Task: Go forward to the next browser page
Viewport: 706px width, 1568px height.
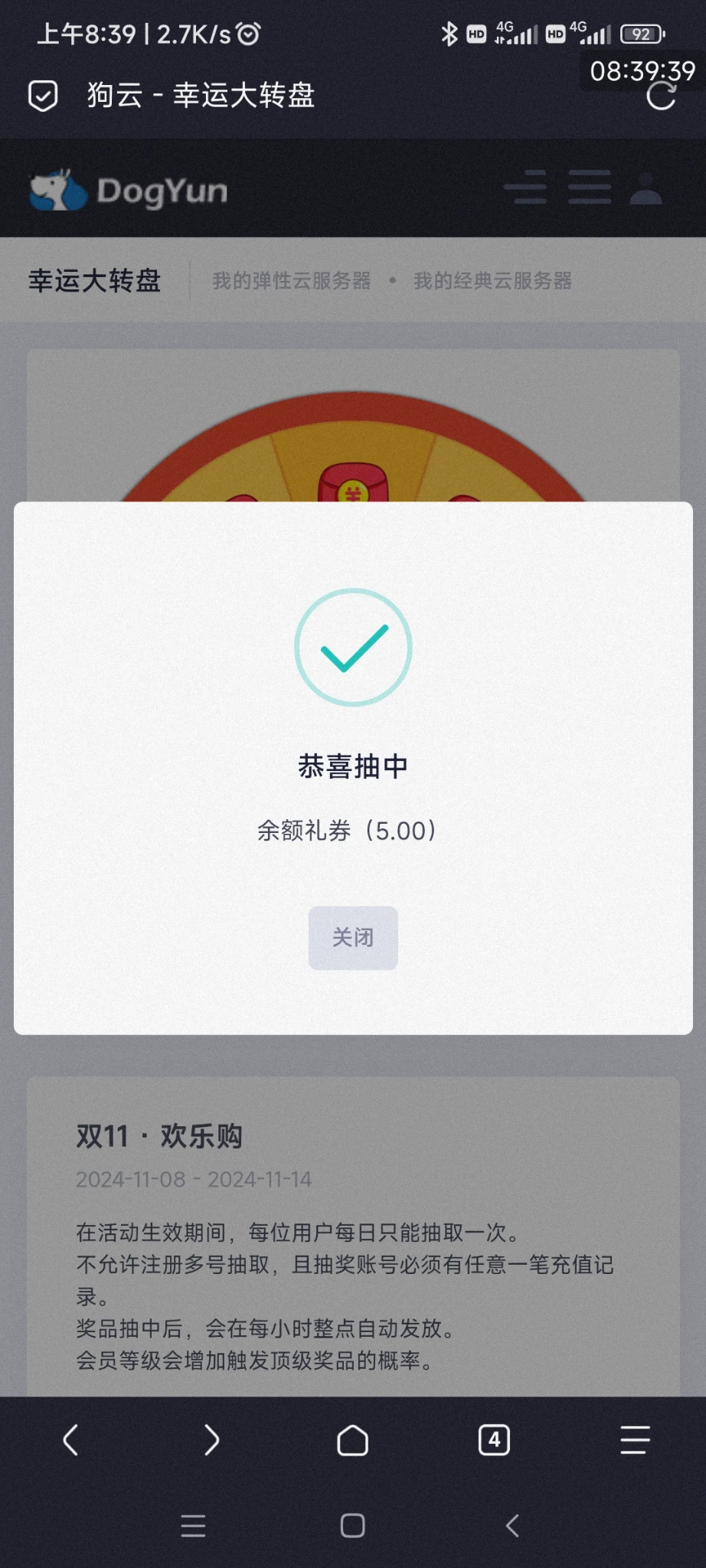Action: tap(211, 1440)
